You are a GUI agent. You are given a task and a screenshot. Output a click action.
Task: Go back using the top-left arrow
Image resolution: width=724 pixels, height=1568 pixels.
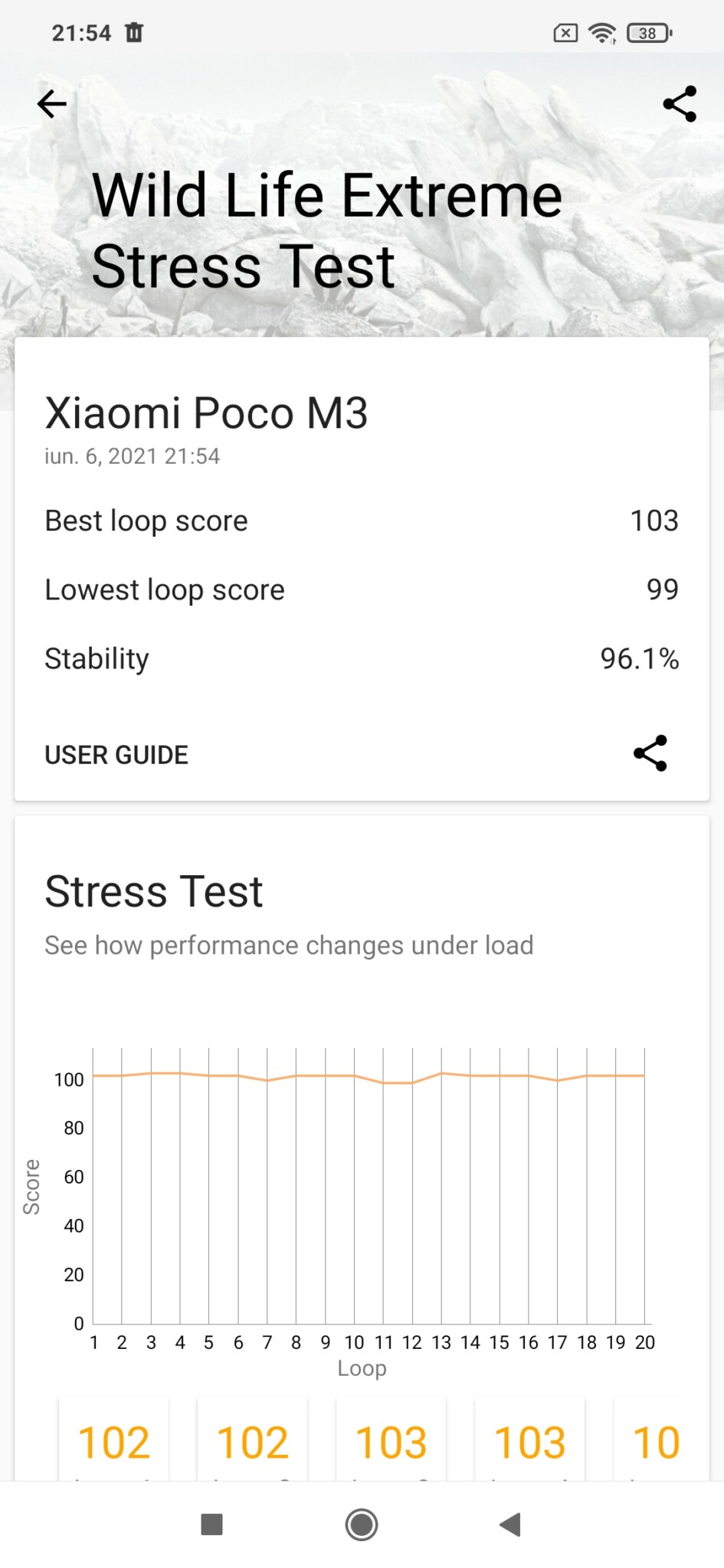(x=52, y=104)
